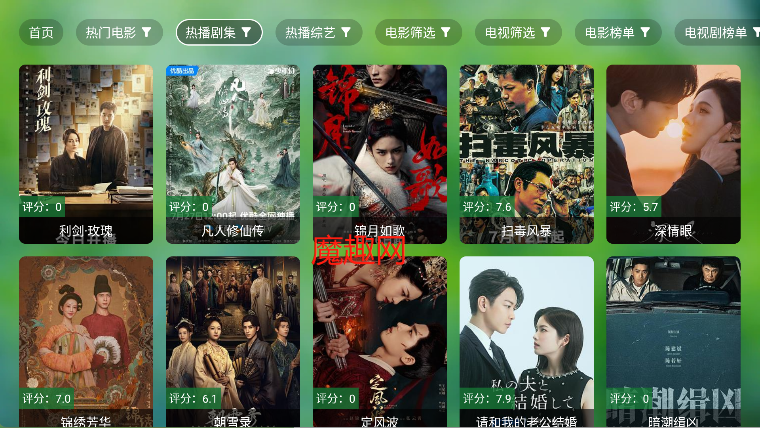The width and height of the screenshot is (760, 428).
Task: Open the 定风波 poster card
Action: pyautogui.click(x=380, y=340)
